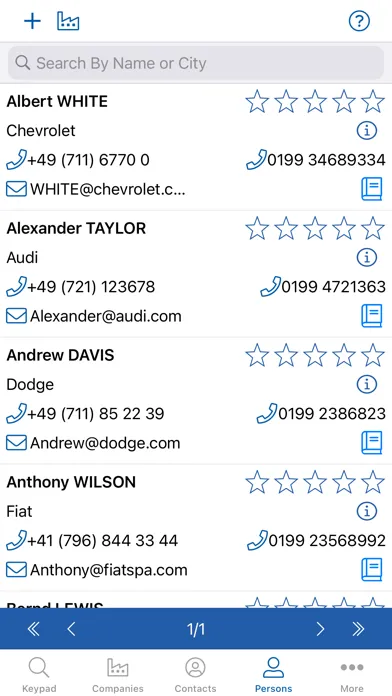Go to the next page arrow

click(320, 629)
